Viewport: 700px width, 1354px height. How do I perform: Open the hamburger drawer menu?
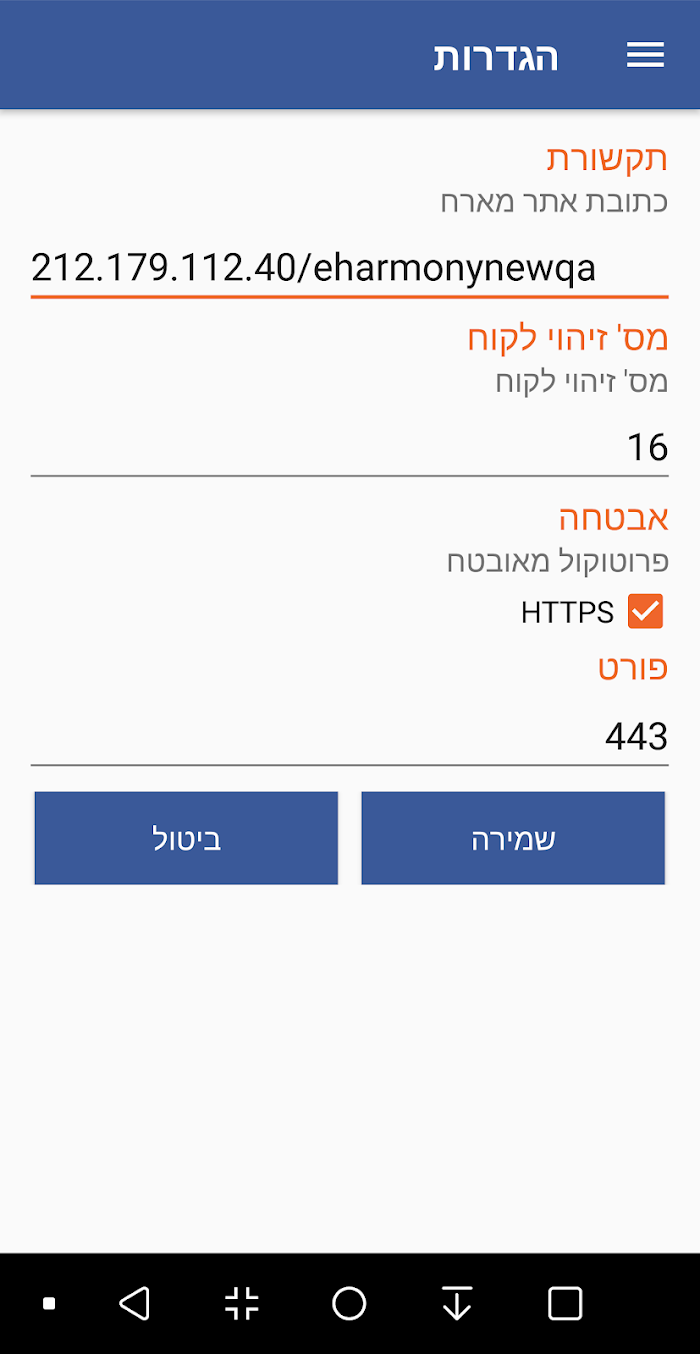coord(645,56)
